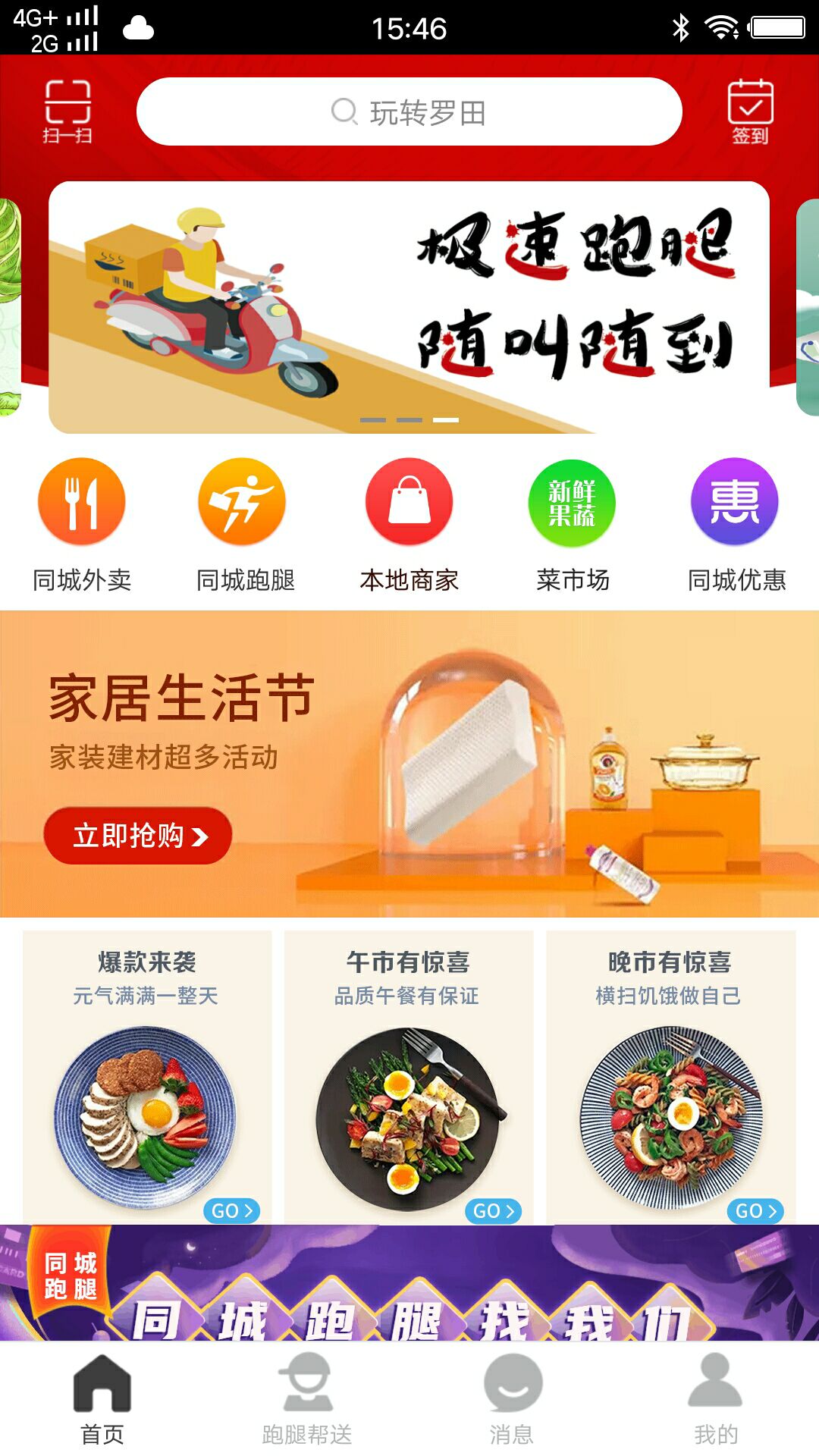View 同城优惠 deals

pyautogui.click(x=736, y=525)
